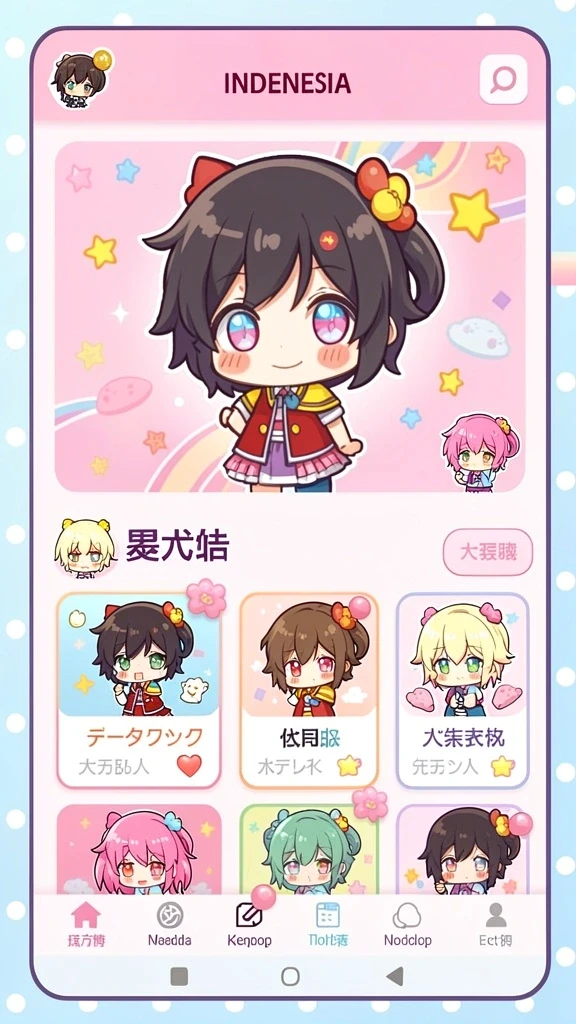Open the card with the red heart

click(138, 690)
